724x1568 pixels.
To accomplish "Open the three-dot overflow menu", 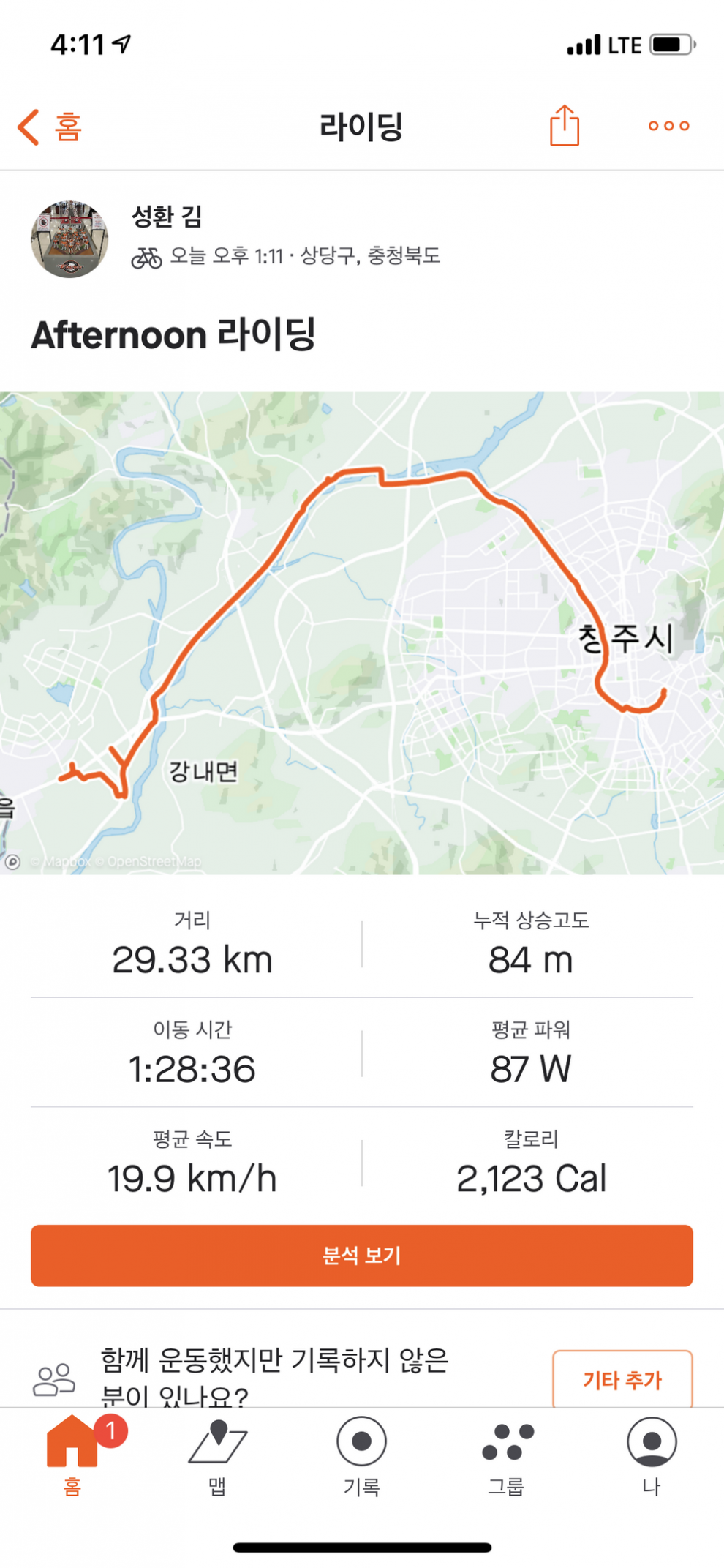I will pos(668,126).
